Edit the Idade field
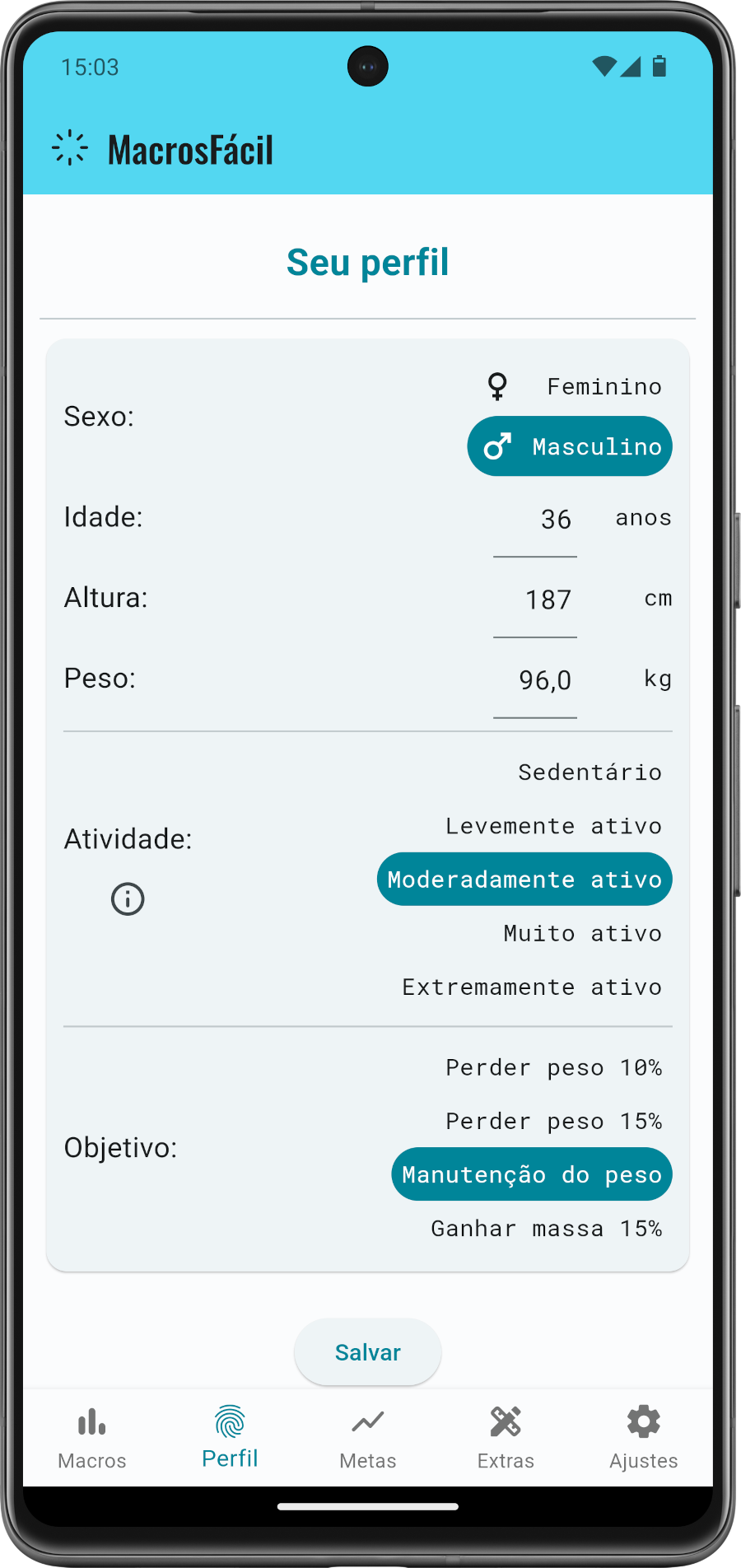 coord(535,520)
